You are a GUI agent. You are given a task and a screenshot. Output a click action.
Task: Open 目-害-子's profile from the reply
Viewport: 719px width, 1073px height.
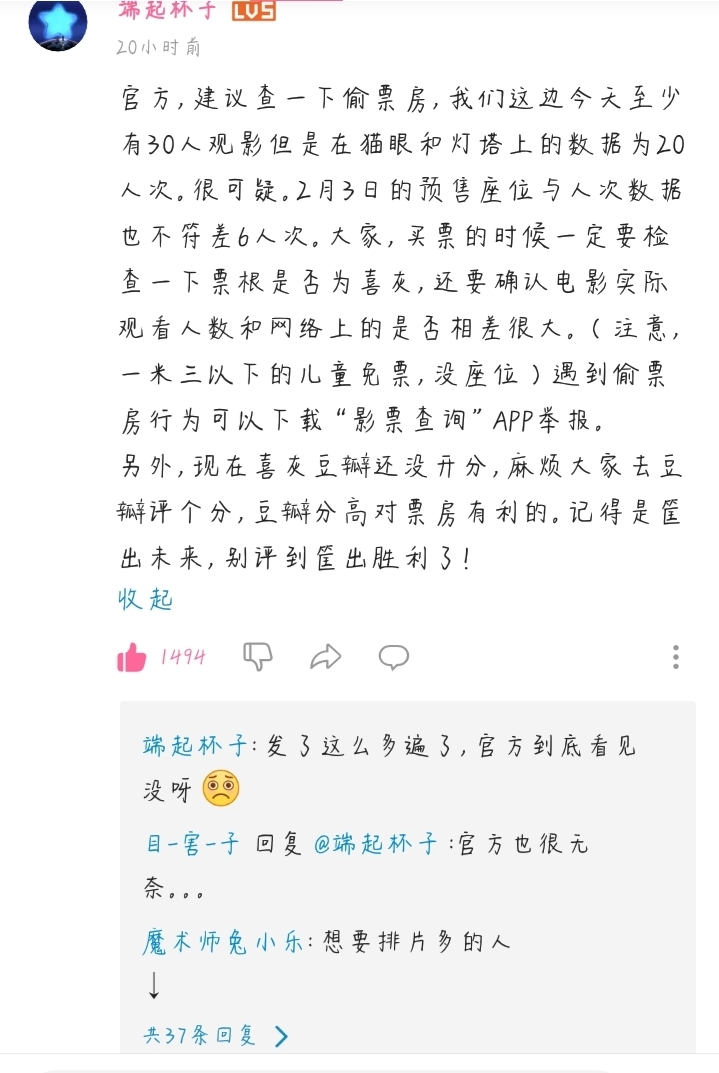192,843
